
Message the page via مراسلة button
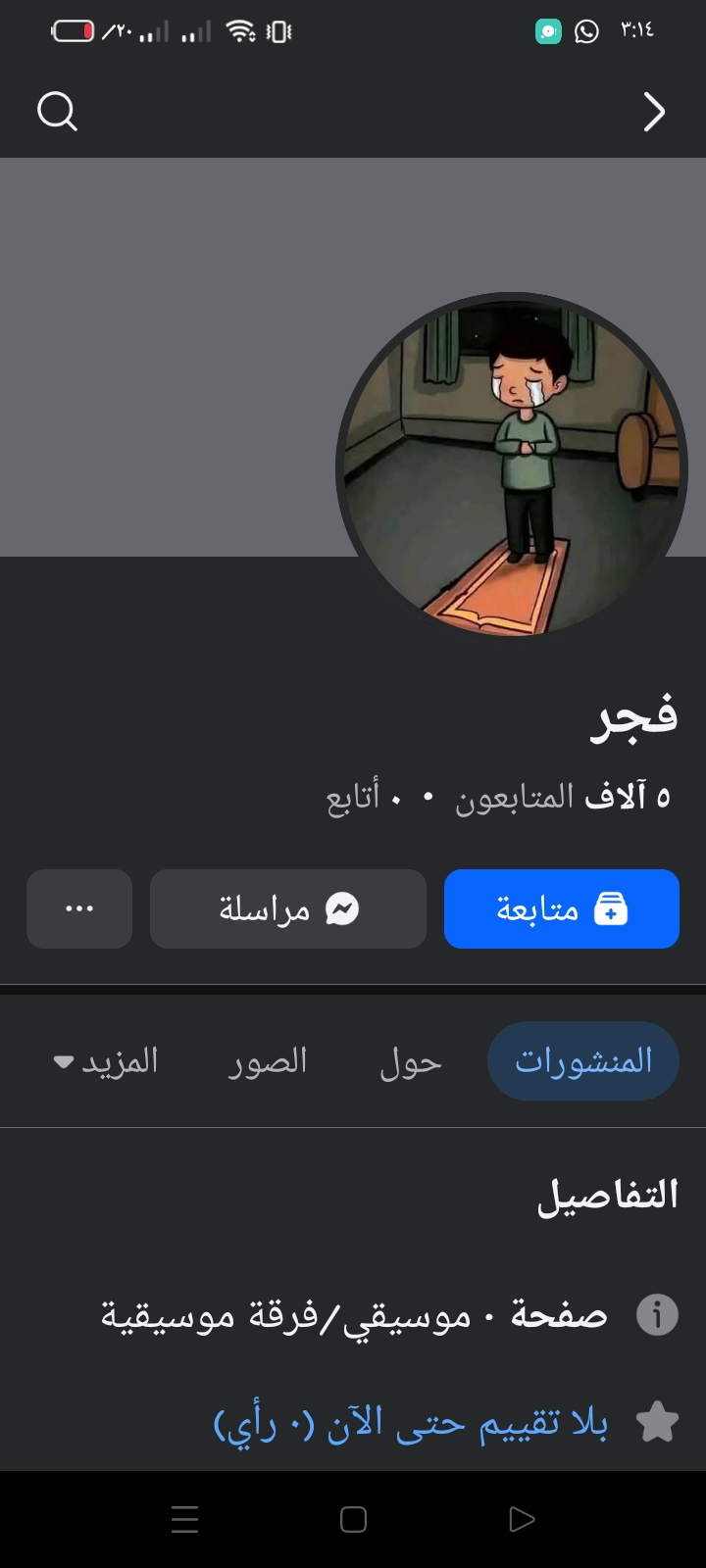pyautogui.click(x=287, y=908)
